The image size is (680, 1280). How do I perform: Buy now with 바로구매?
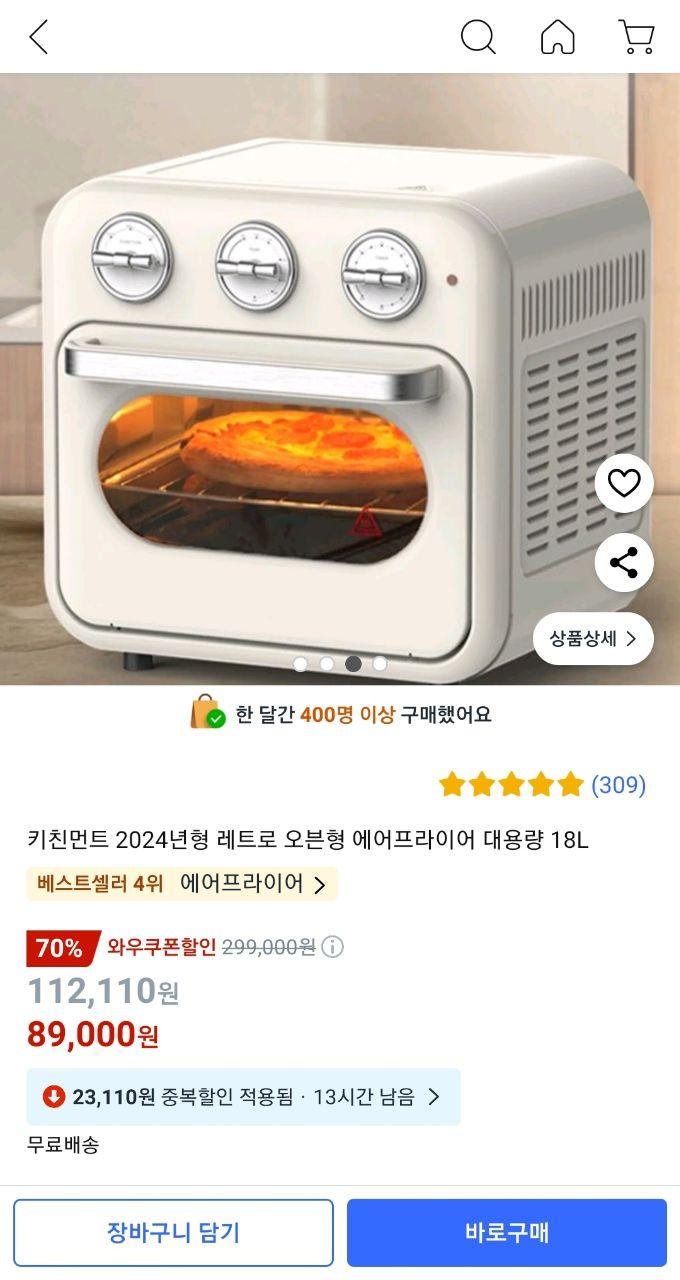pos(506,1233)
